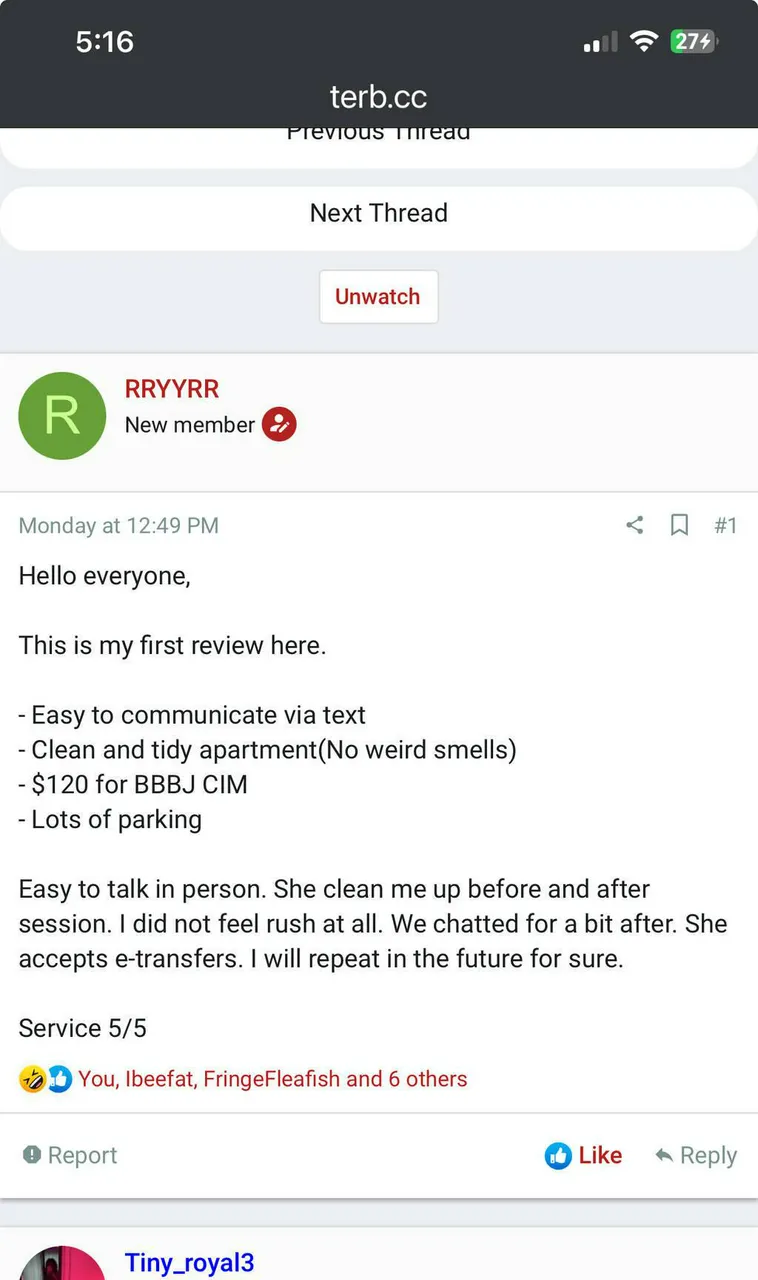Go to the Next Thread
758x1280 pixels.
(378, 213)
